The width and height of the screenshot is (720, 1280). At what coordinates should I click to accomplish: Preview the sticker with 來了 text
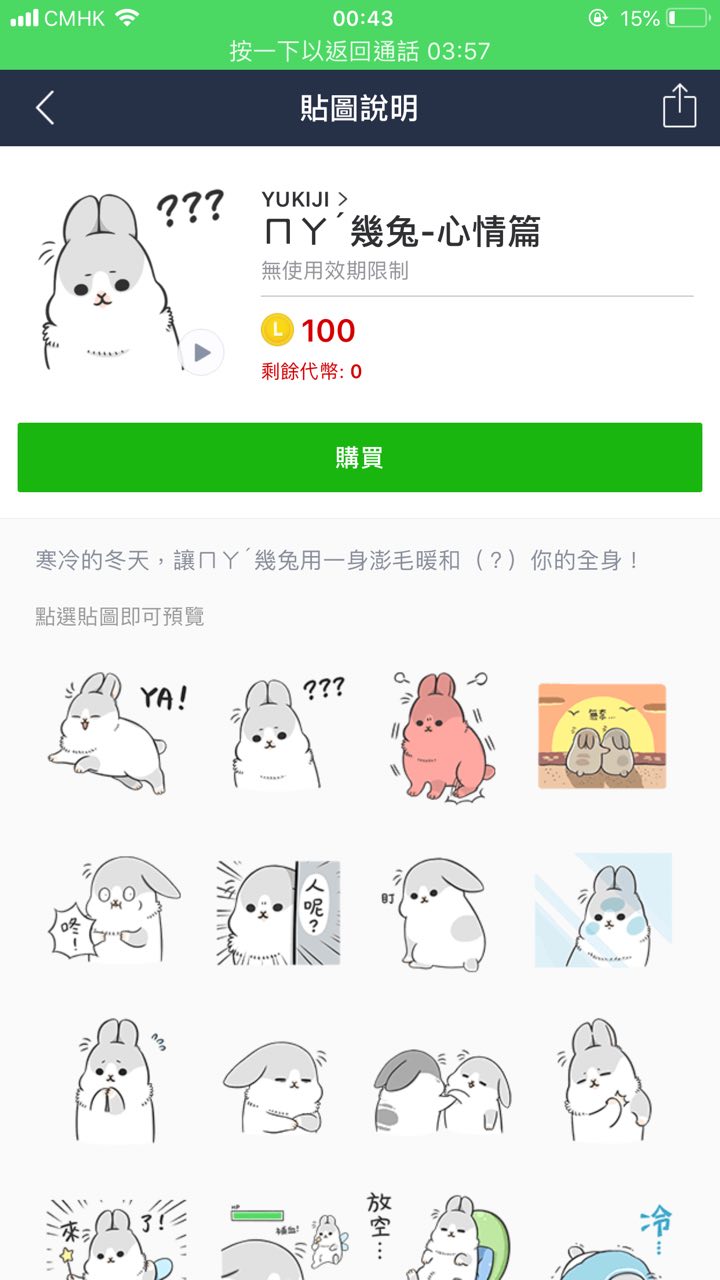[x=118, y=1238]
